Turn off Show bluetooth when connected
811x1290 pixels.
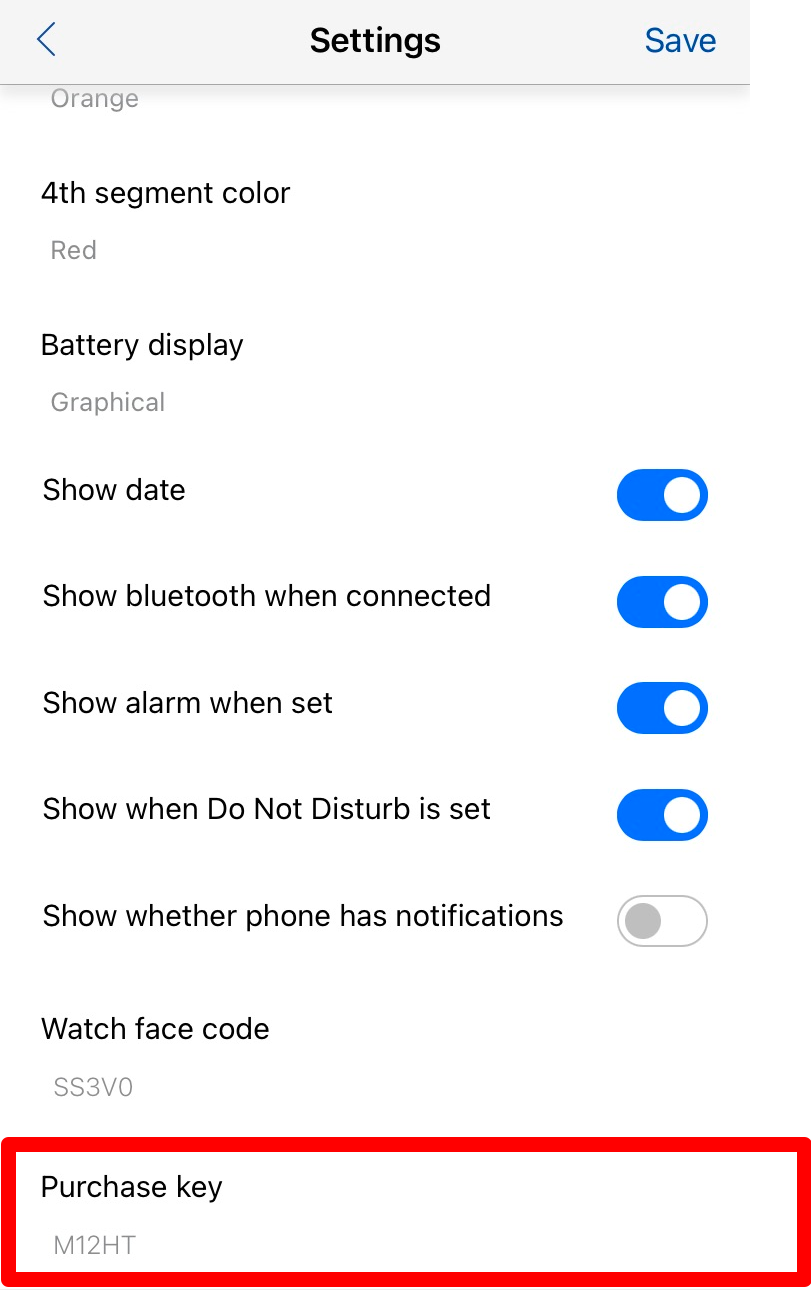(662, 602)
